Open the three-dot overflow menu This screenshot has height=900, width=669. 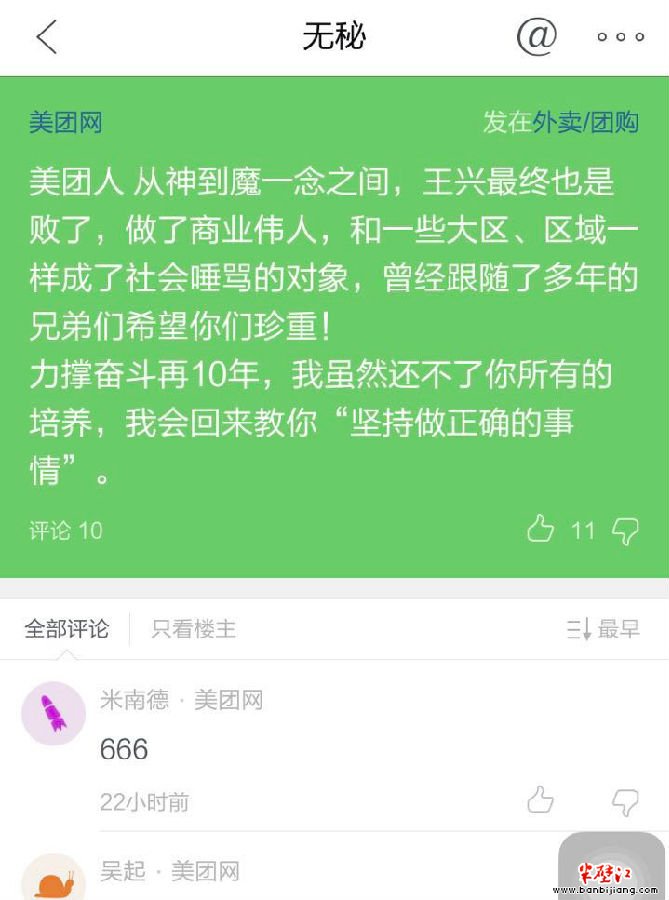click(620, 38)
